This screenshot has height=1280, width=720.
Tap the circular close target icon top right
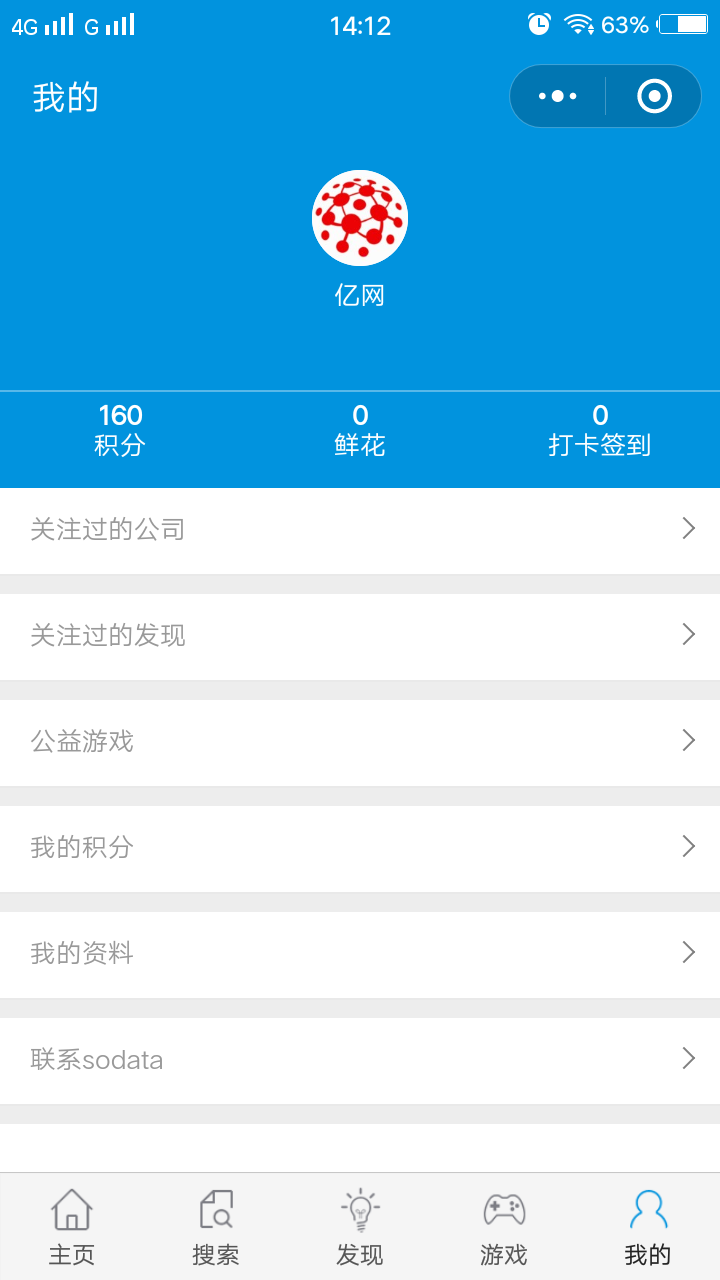[653, 95]
